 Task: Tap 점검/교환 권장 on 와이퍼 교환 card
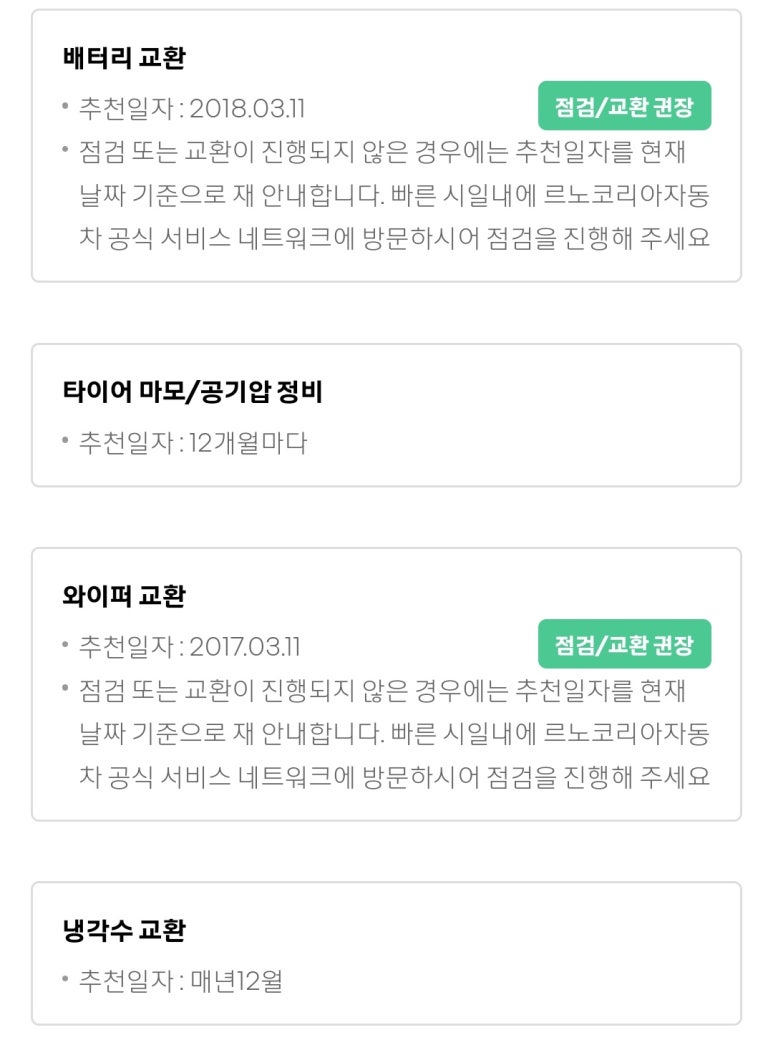(x=624, y=644)
